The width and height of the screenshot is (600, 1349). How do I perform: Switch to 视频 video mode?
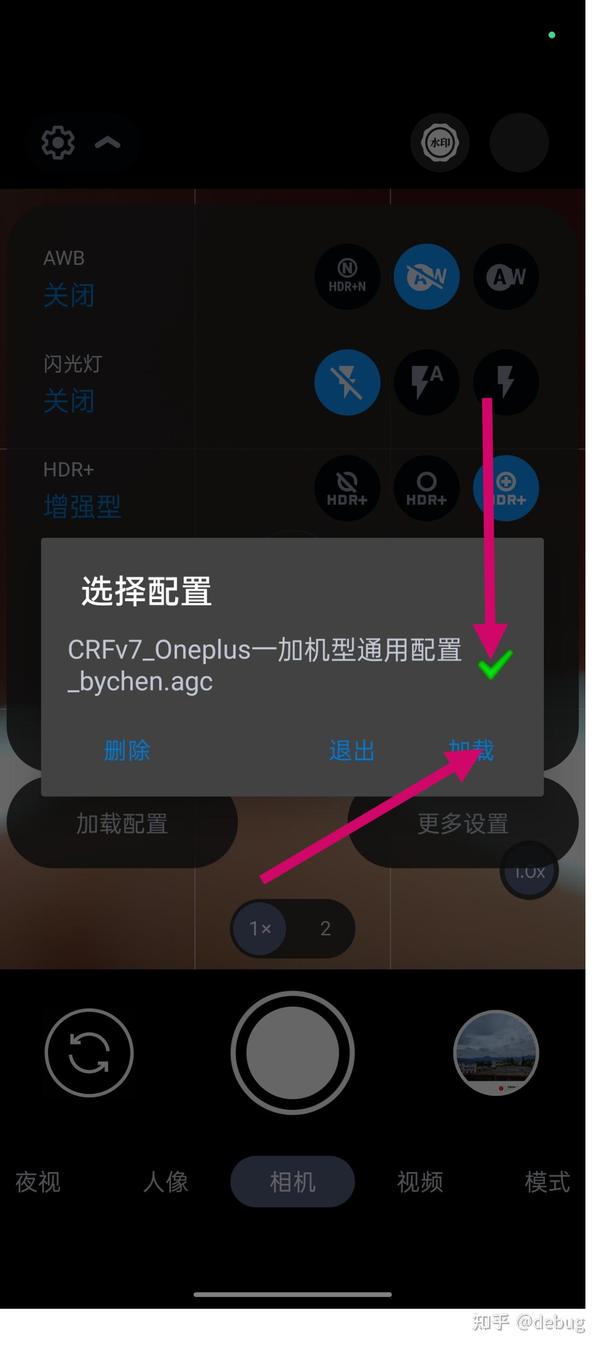tap(420, 1182)
